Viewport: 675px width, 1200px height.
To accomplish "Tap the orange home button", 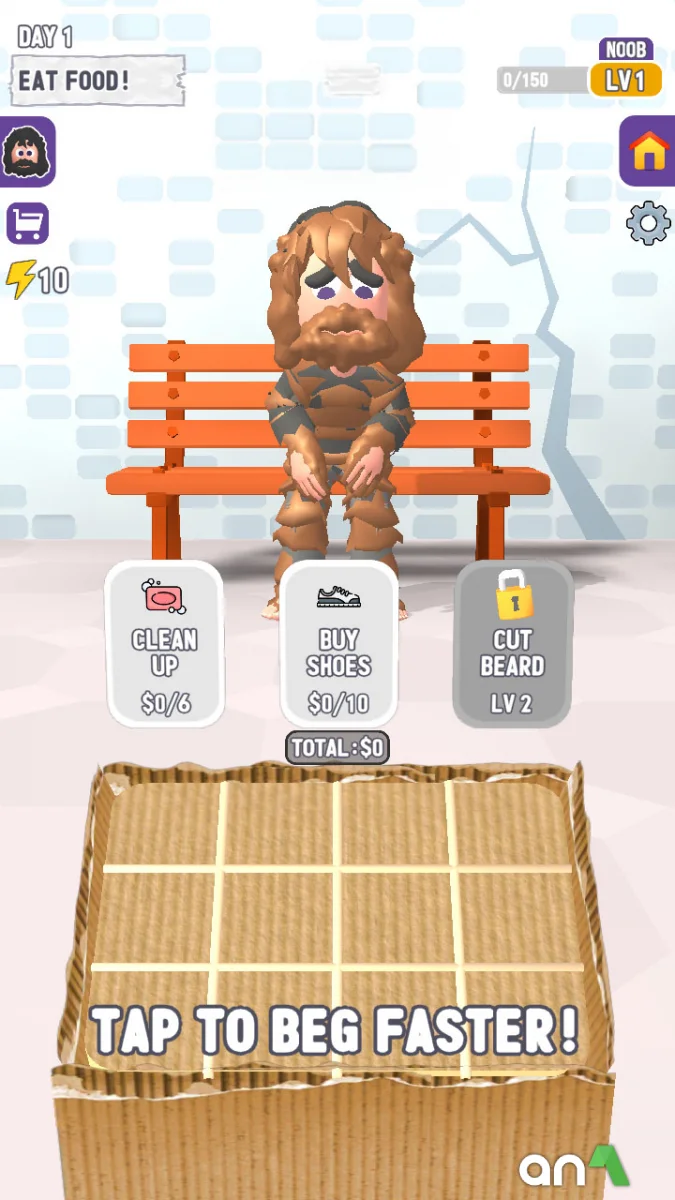I will coord(647,151).
